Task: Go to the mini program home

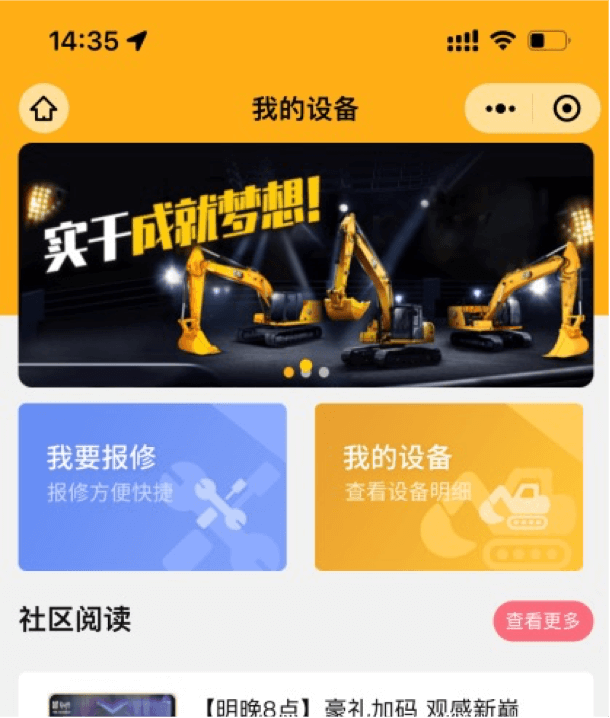Action: [x=44, y=109]
